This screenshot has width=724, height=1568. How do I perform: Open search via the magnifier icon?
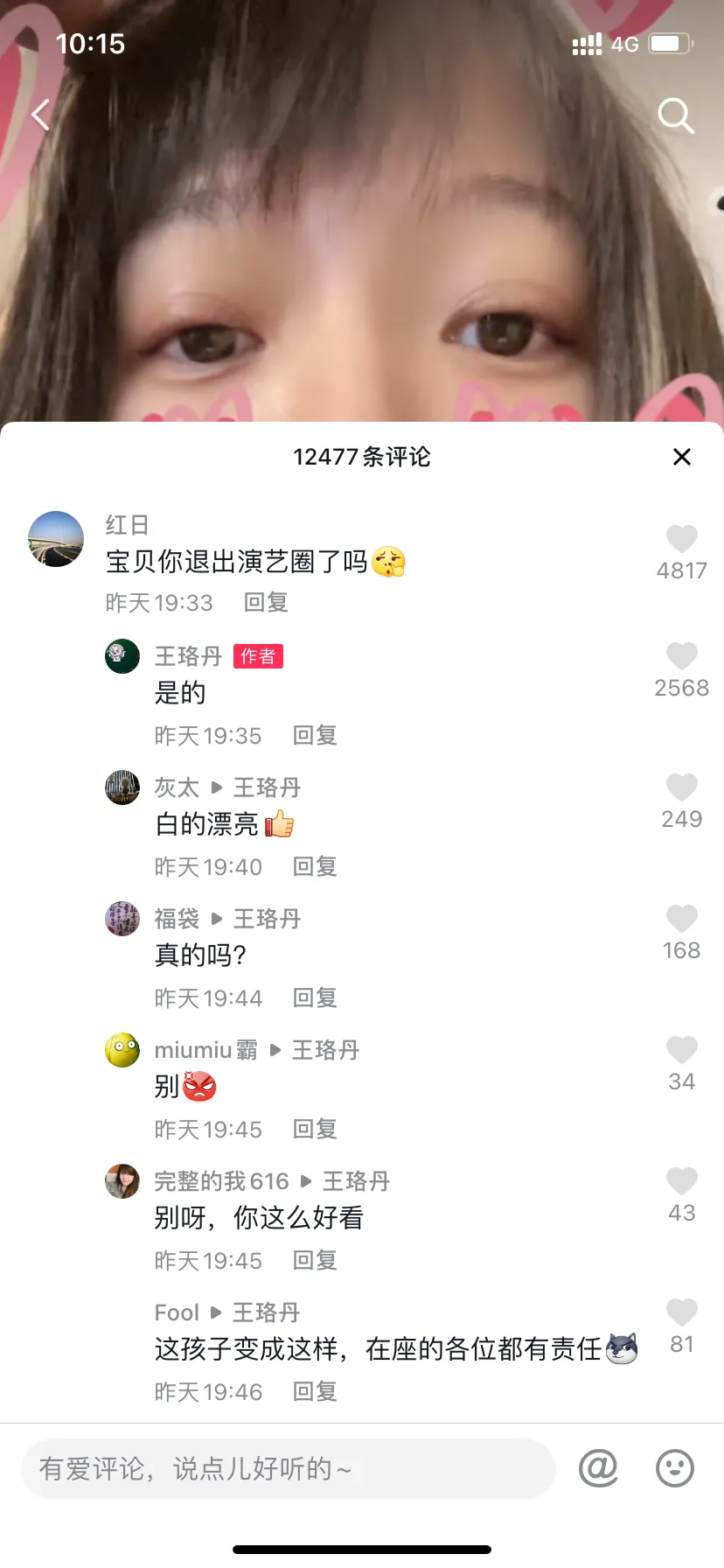(675, 115)
